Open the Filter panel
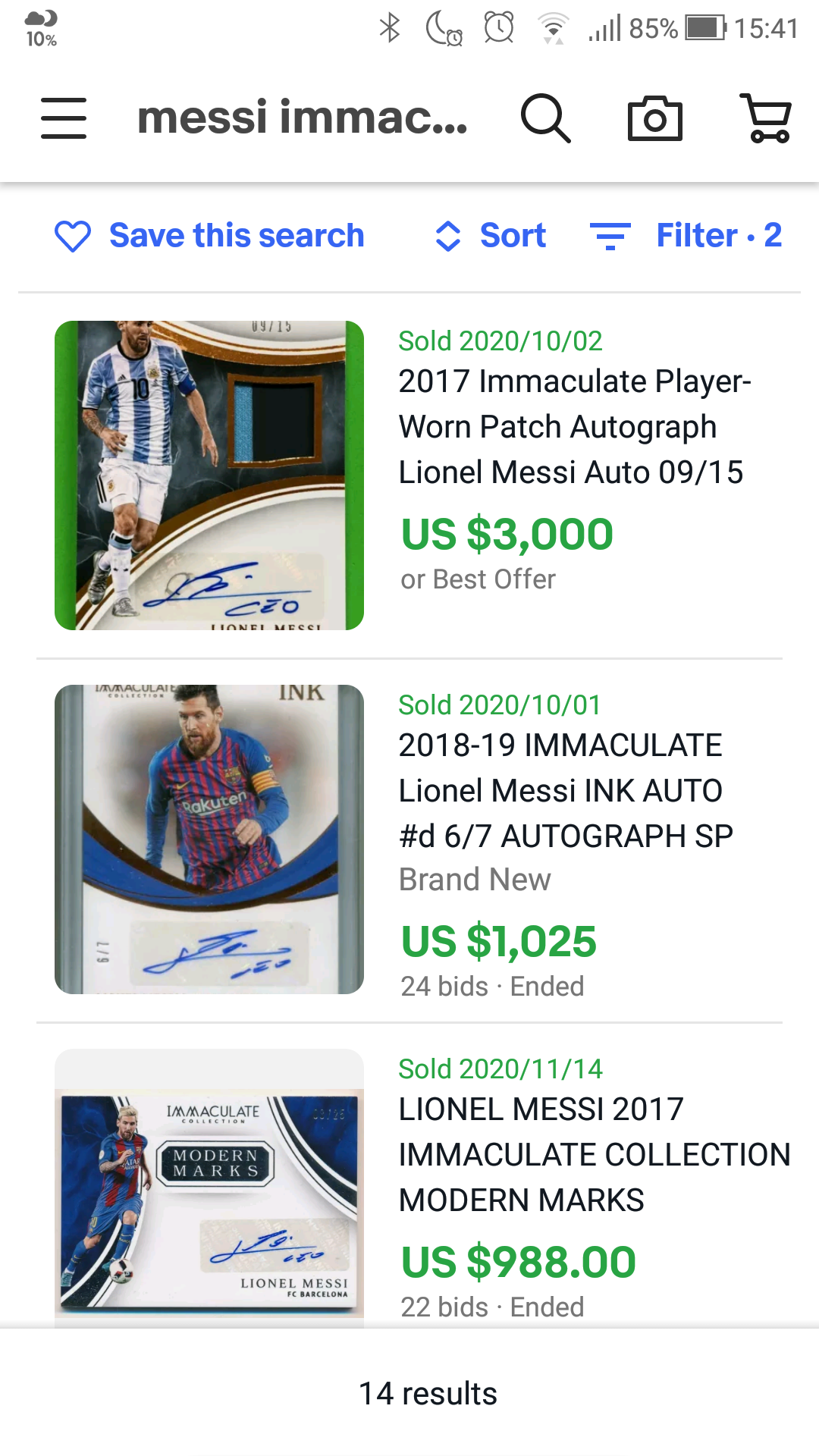The image size is (819, 1456). tap(686, 236)
